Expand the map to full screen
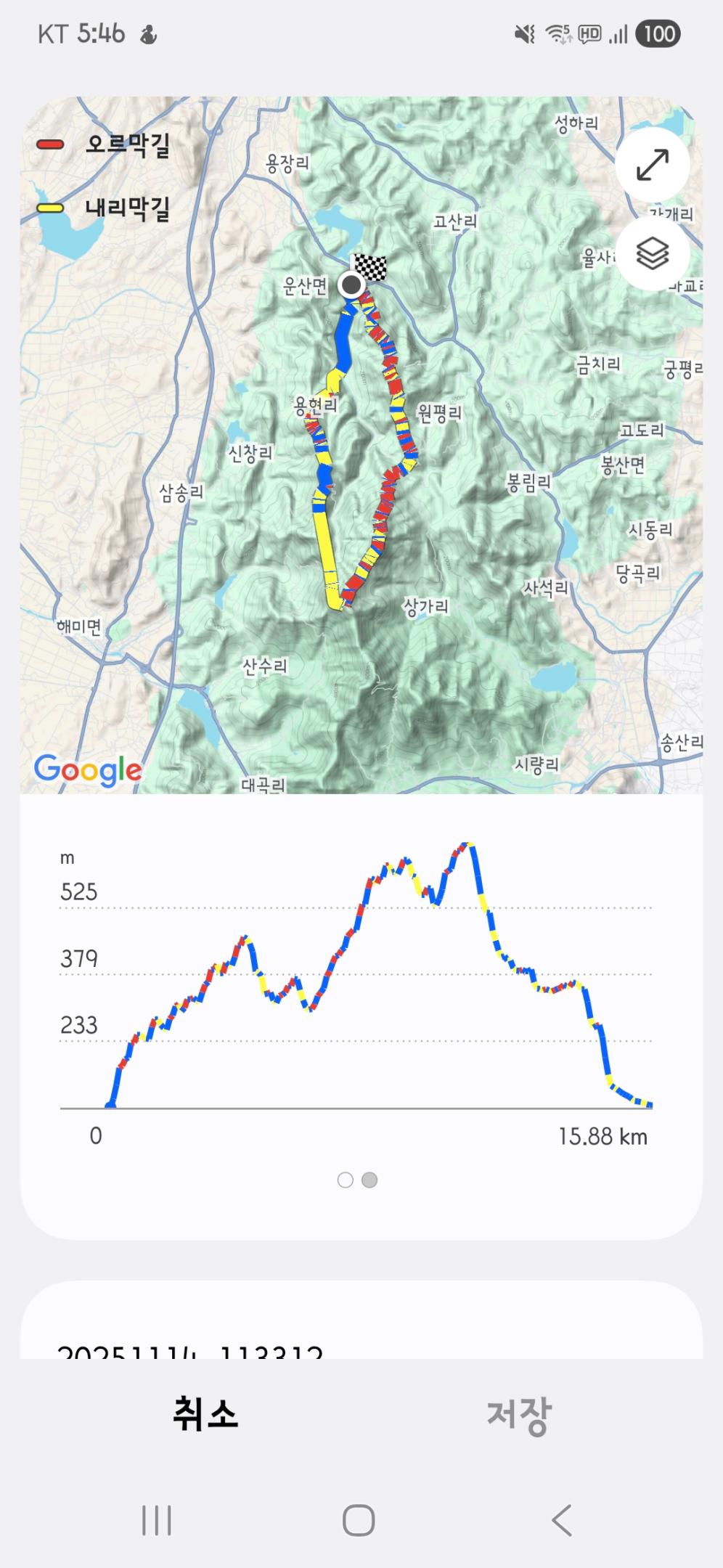The width and height of the screenshot is (723, 1568). pyautogui.click(x=652, y=165)
